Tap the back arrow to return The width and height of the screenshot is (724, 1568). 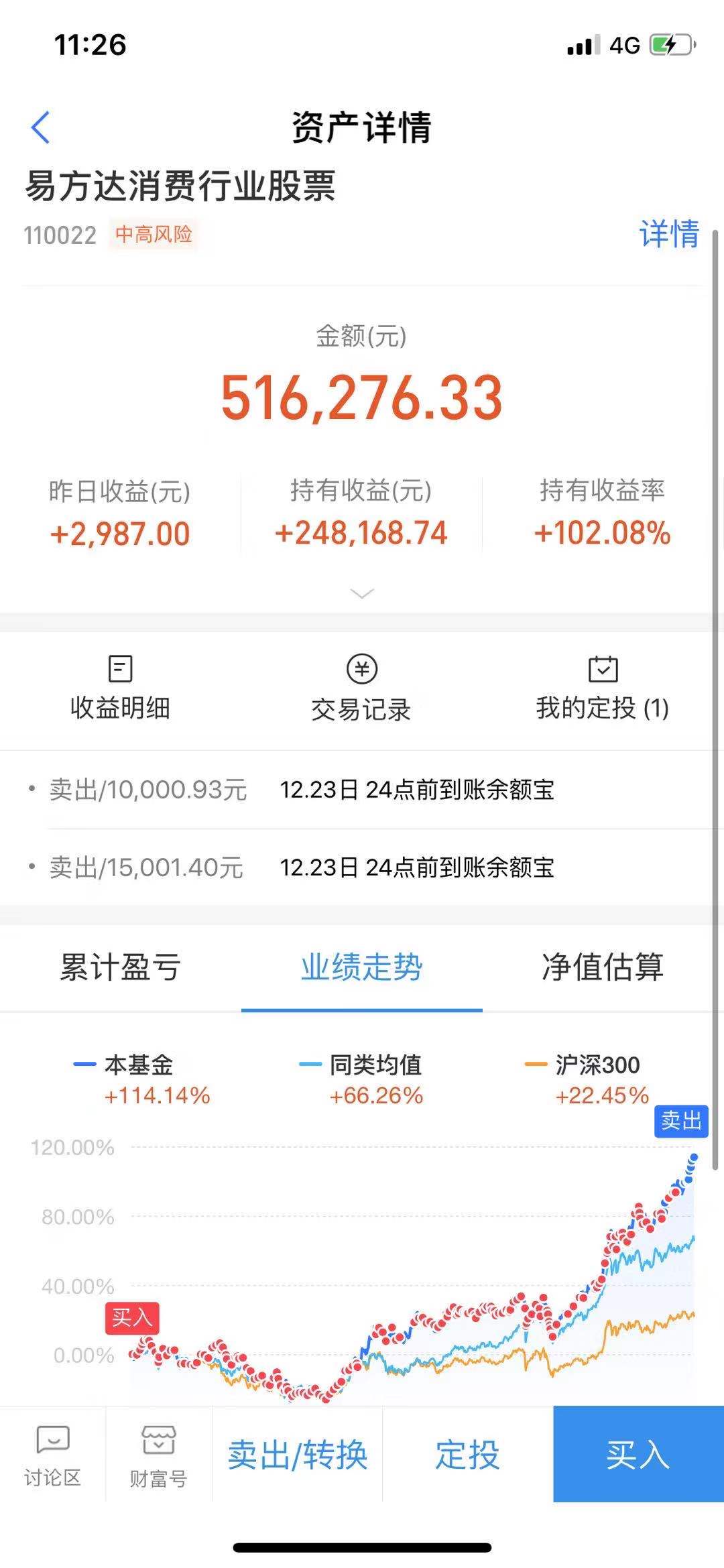coord(40,127)
